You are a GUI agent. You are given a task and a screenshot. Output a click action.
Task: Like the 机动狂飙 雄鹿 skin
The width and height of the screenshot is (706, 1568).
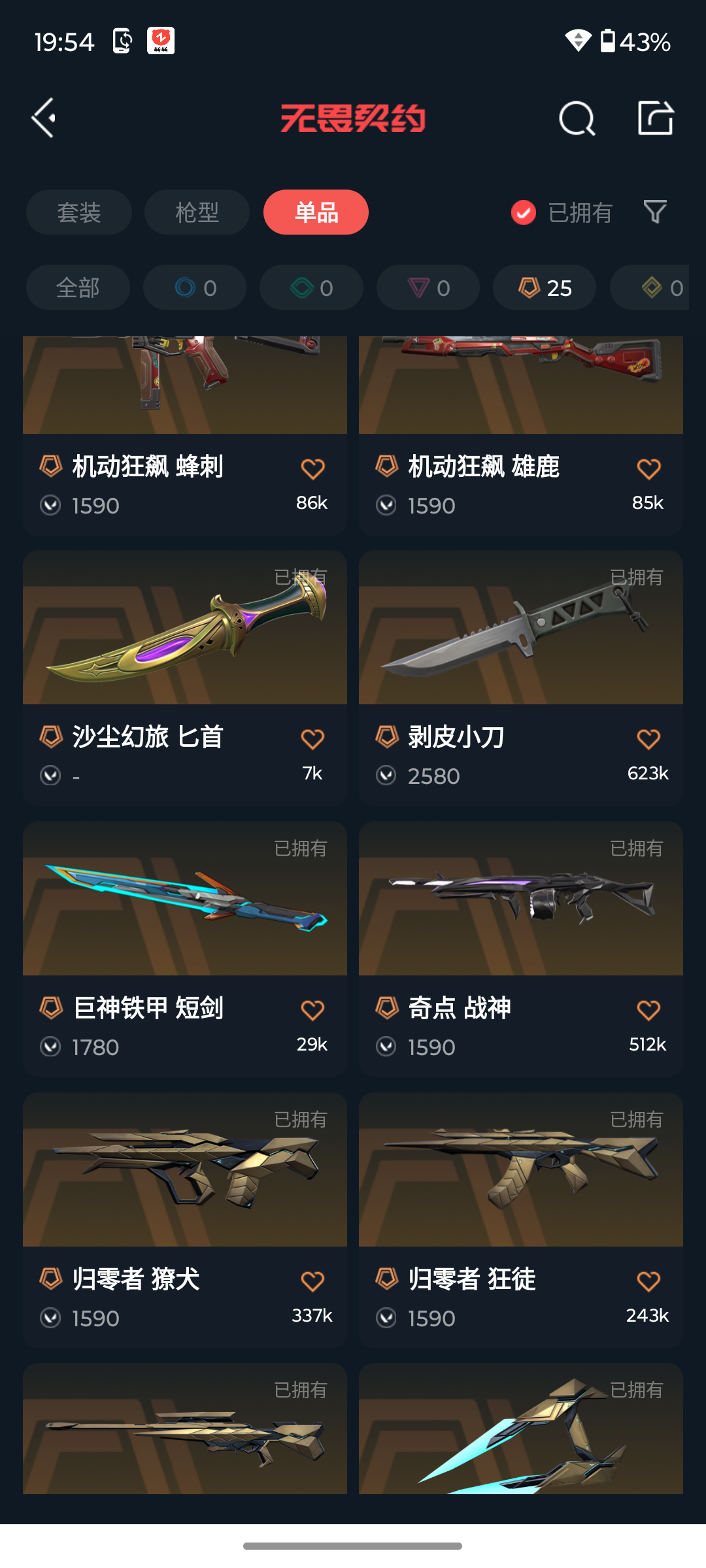click(x=648, y=468)
